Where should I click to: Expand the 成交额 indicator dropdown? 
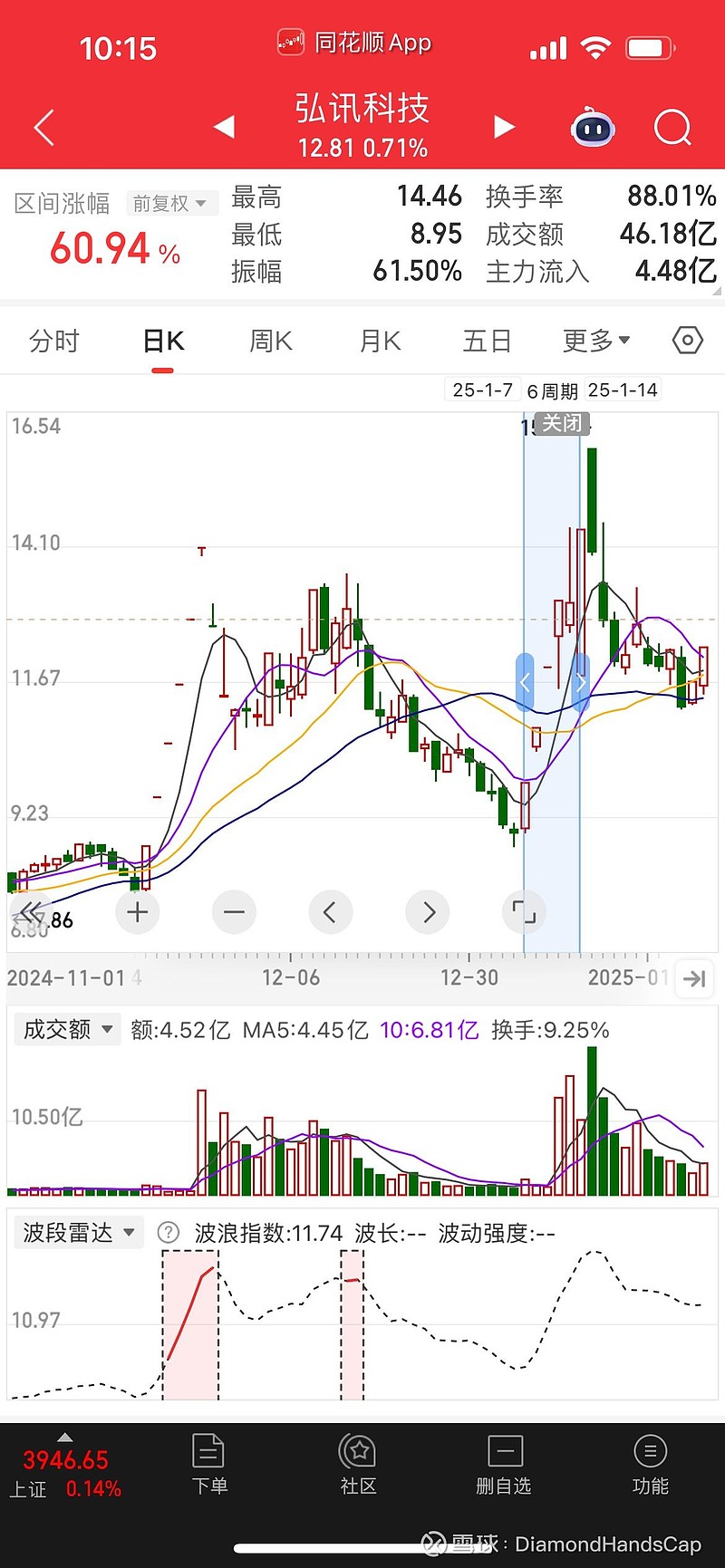click(x=68, y=1029)
